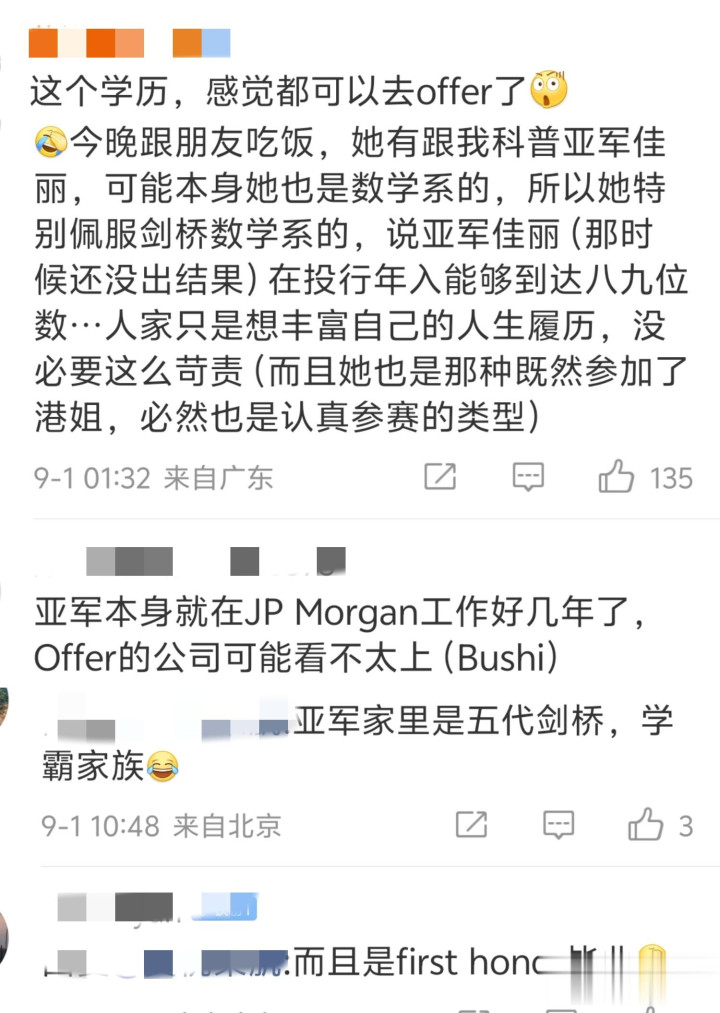Like the comment from 广东 with 135 likes

tap(616, 477)
